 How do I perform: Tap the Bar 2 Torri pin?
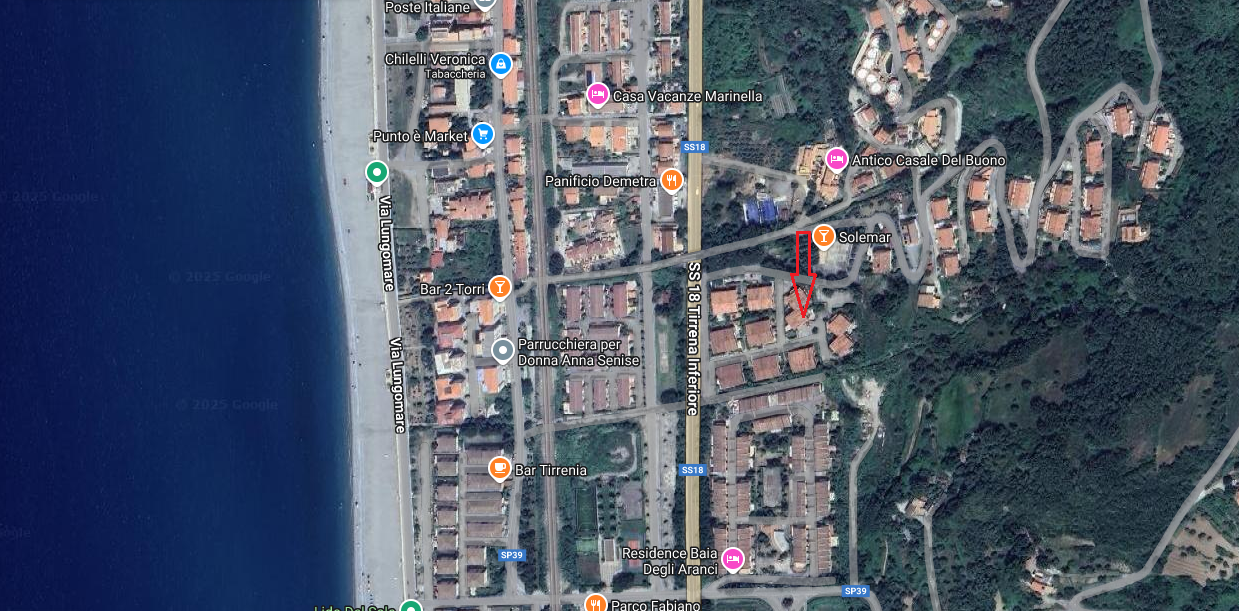[500, 288]
